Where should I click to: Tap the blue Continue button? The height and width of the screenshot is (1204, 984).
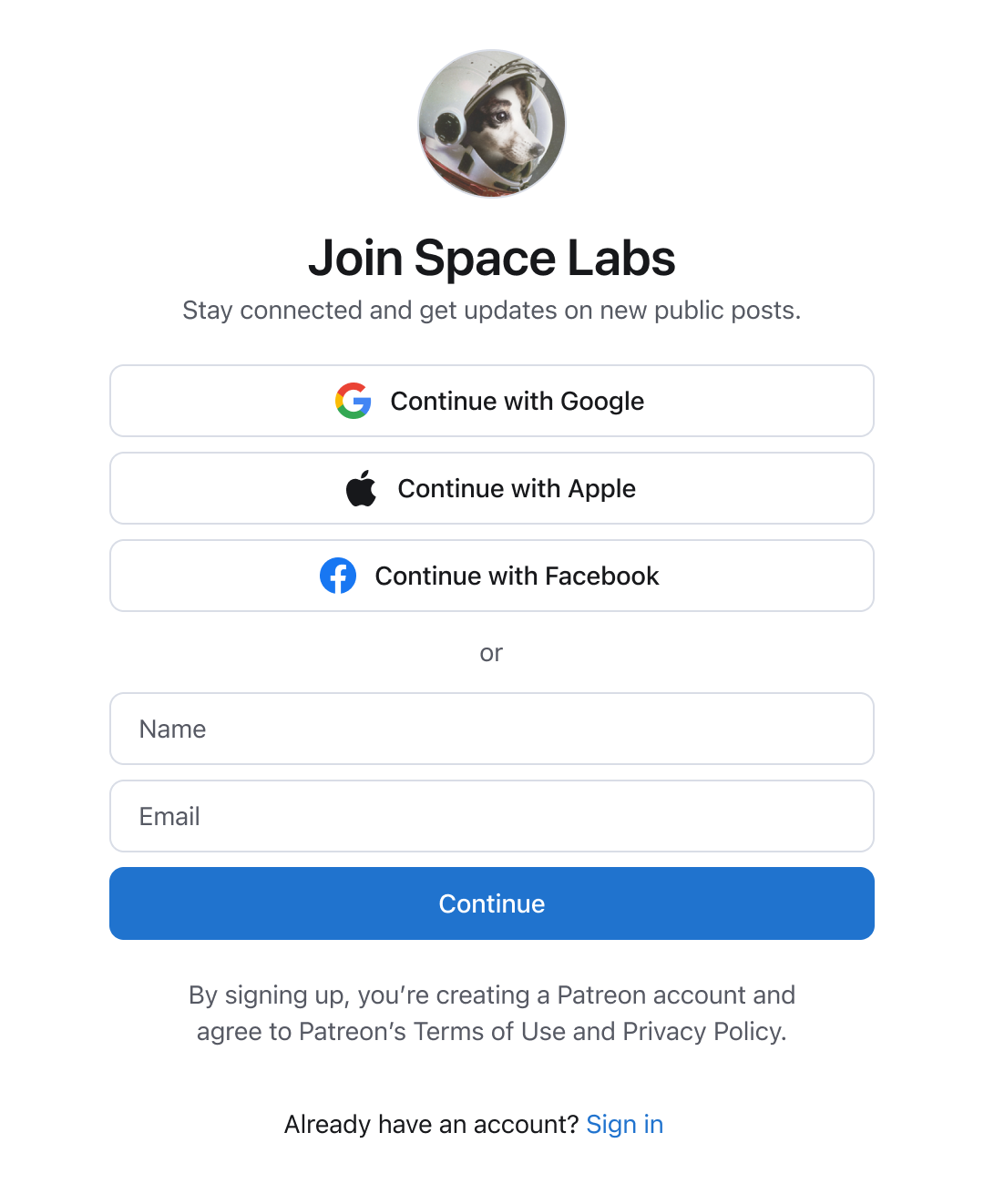point(492,903)
